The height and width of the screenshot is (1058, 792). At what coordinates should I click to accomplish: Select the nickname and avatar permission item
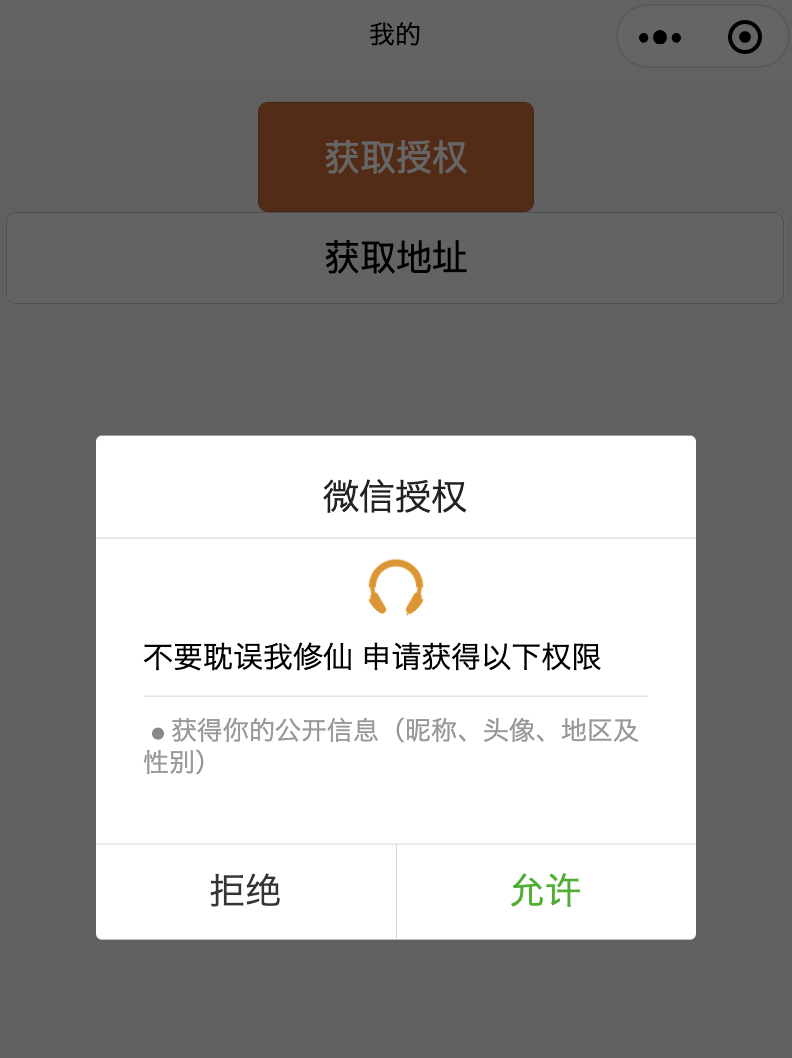click(396, 745)
